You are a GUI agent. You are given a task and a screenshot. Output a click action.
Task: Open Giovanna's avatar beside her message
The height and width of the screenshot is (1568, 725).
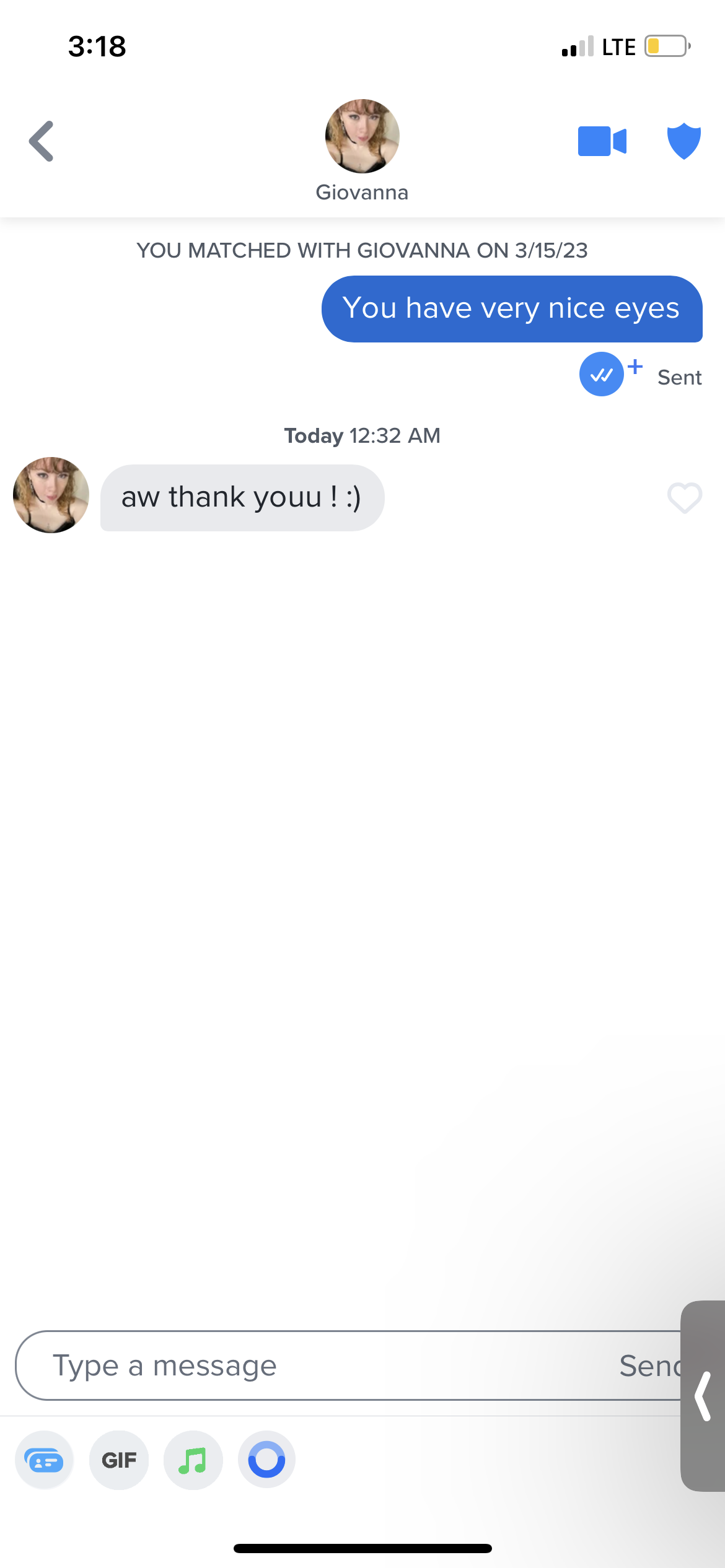tap(51, 495)
